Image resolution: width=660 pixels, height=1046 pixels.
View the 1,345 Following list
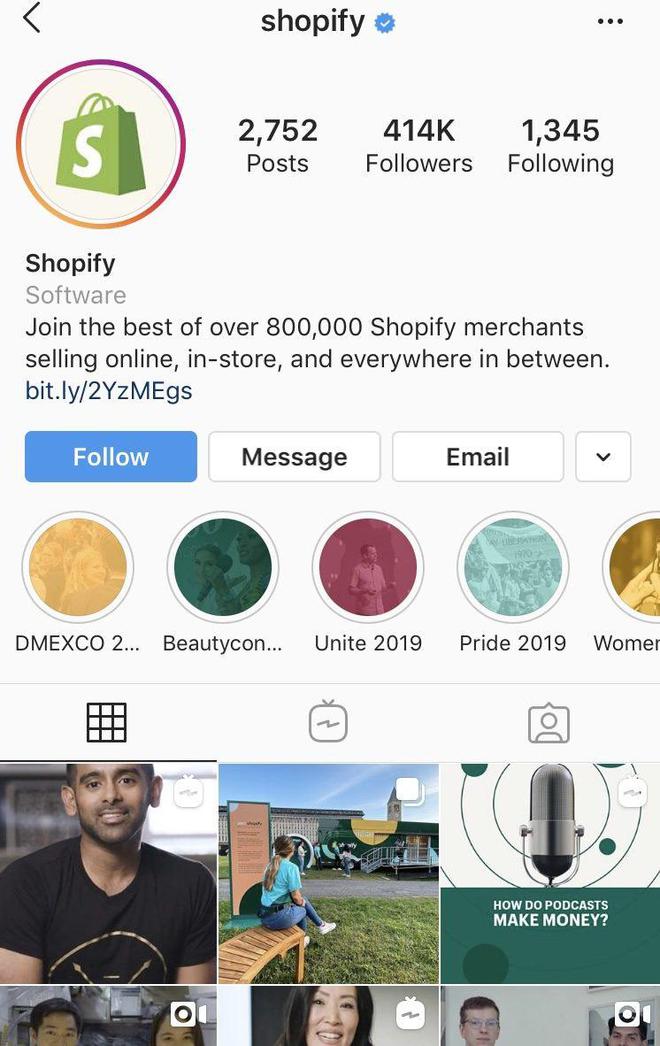[x=560, y=146]
